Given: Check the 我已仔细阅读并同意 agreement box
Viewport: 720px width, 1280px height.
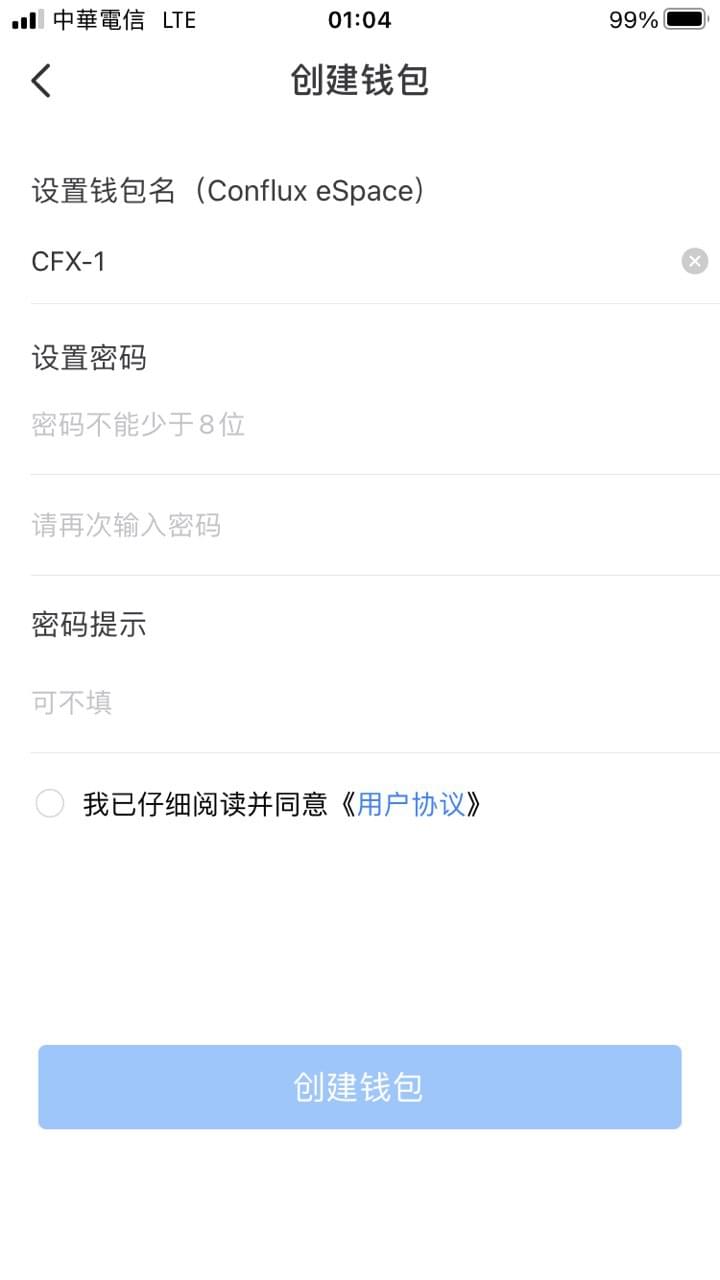Looking at the screenshot, I should pyautogui.click(x=50, y=804).
